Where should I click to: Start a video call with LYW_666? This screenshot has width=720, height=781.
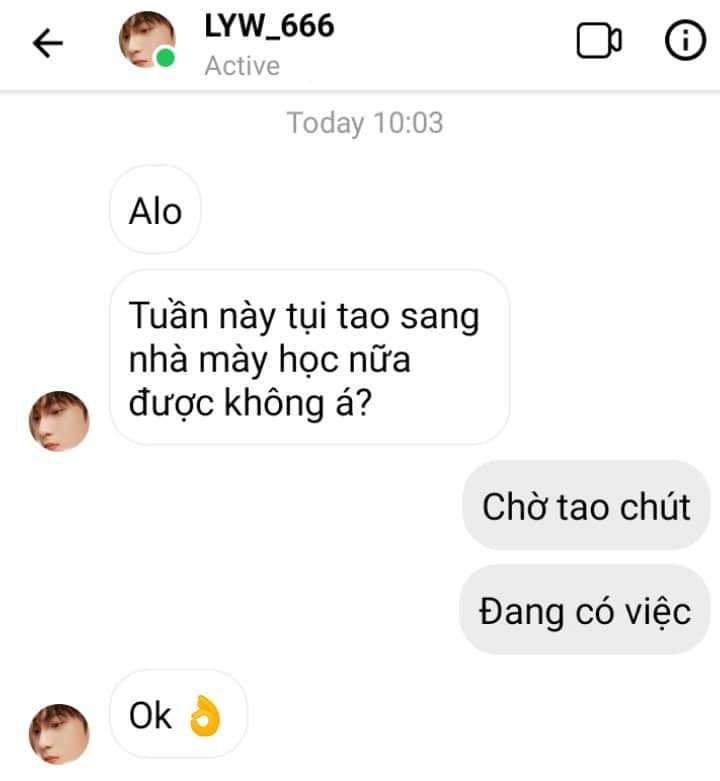click(599, 41)
